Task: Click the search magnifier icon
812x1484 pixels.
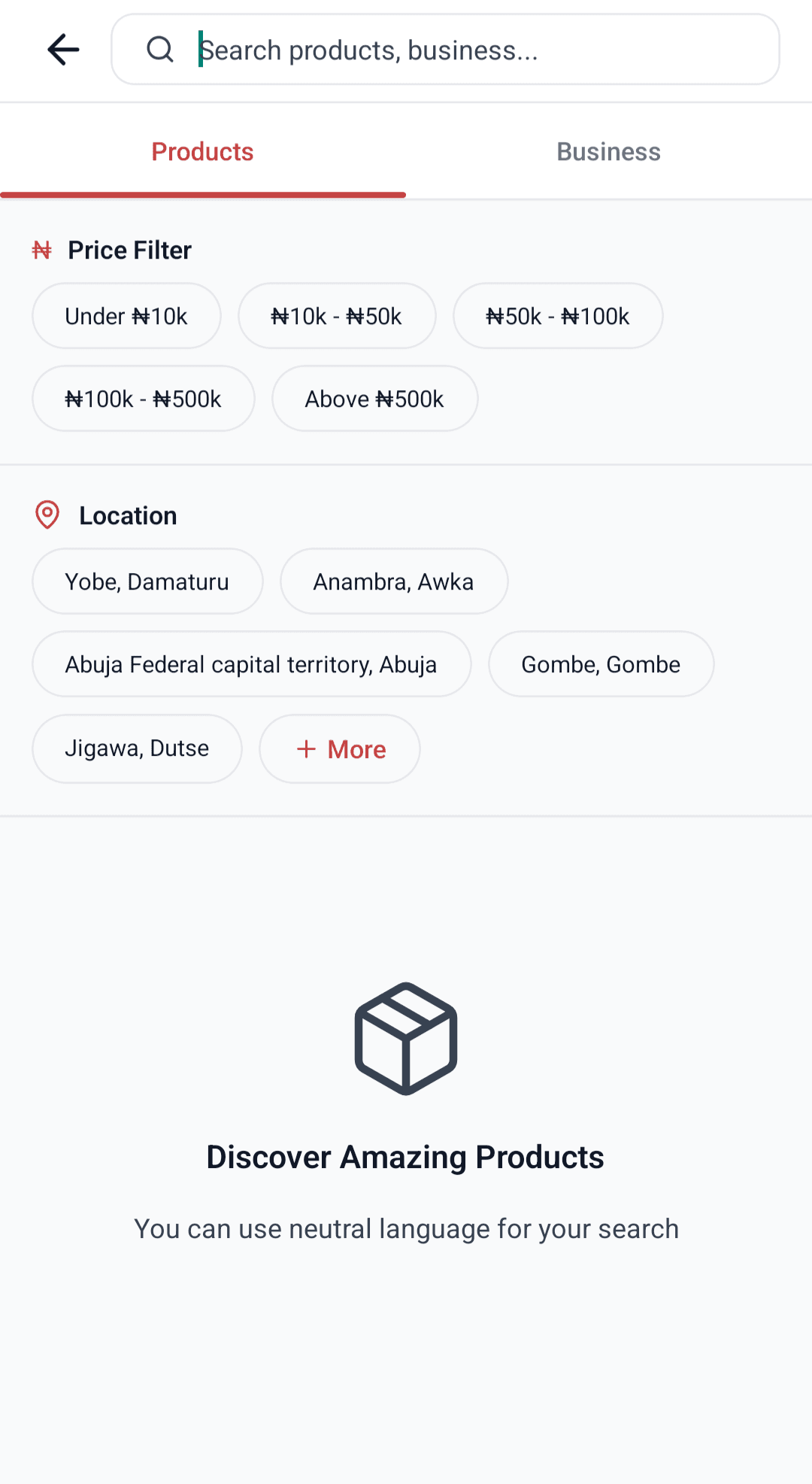Action: click(x=159, y=50)
